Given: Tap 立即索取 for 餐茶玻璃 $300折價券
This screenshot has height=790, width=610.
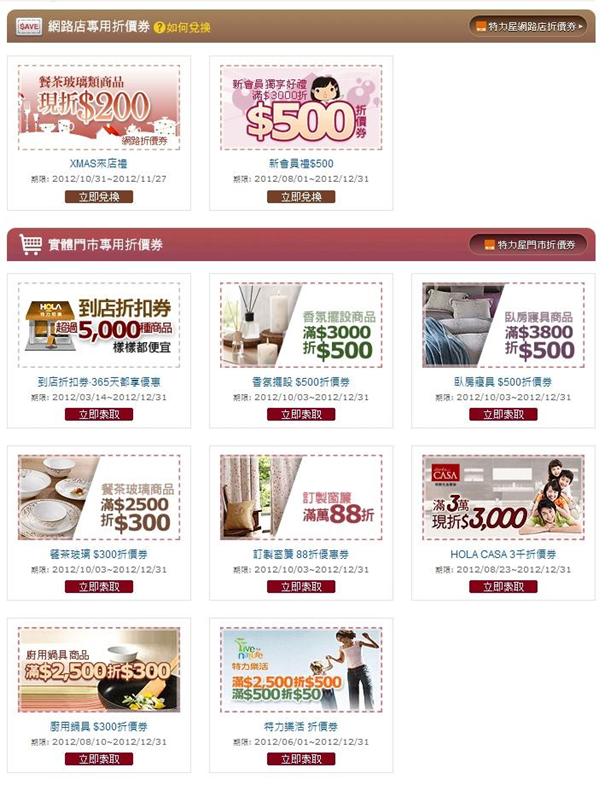Looking at the screenshot, I should click(98, 586).
